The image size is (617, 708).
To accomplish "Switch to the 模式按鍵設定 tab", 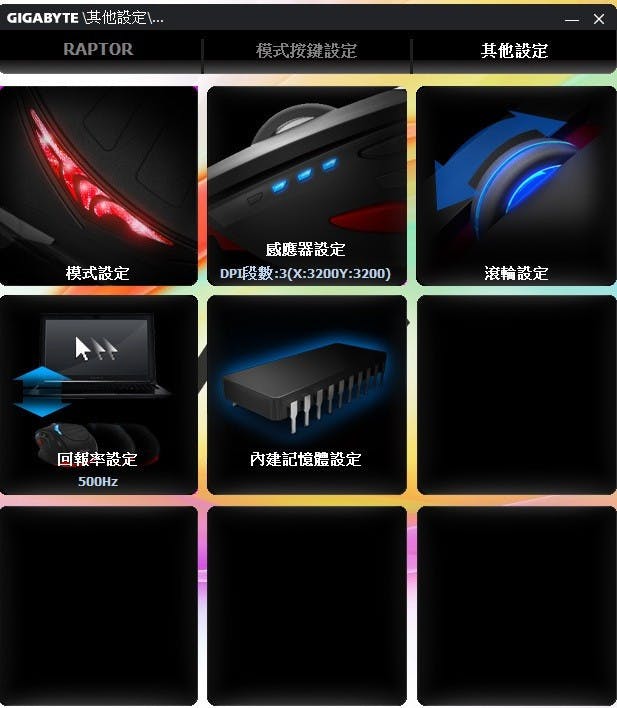I will (306, 50).
